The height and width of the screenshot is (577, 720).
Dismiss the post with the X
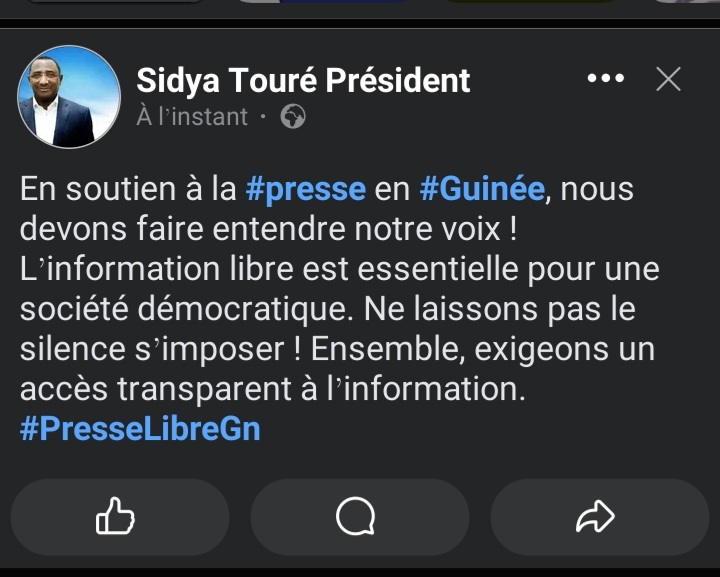(x=668, y=79)
